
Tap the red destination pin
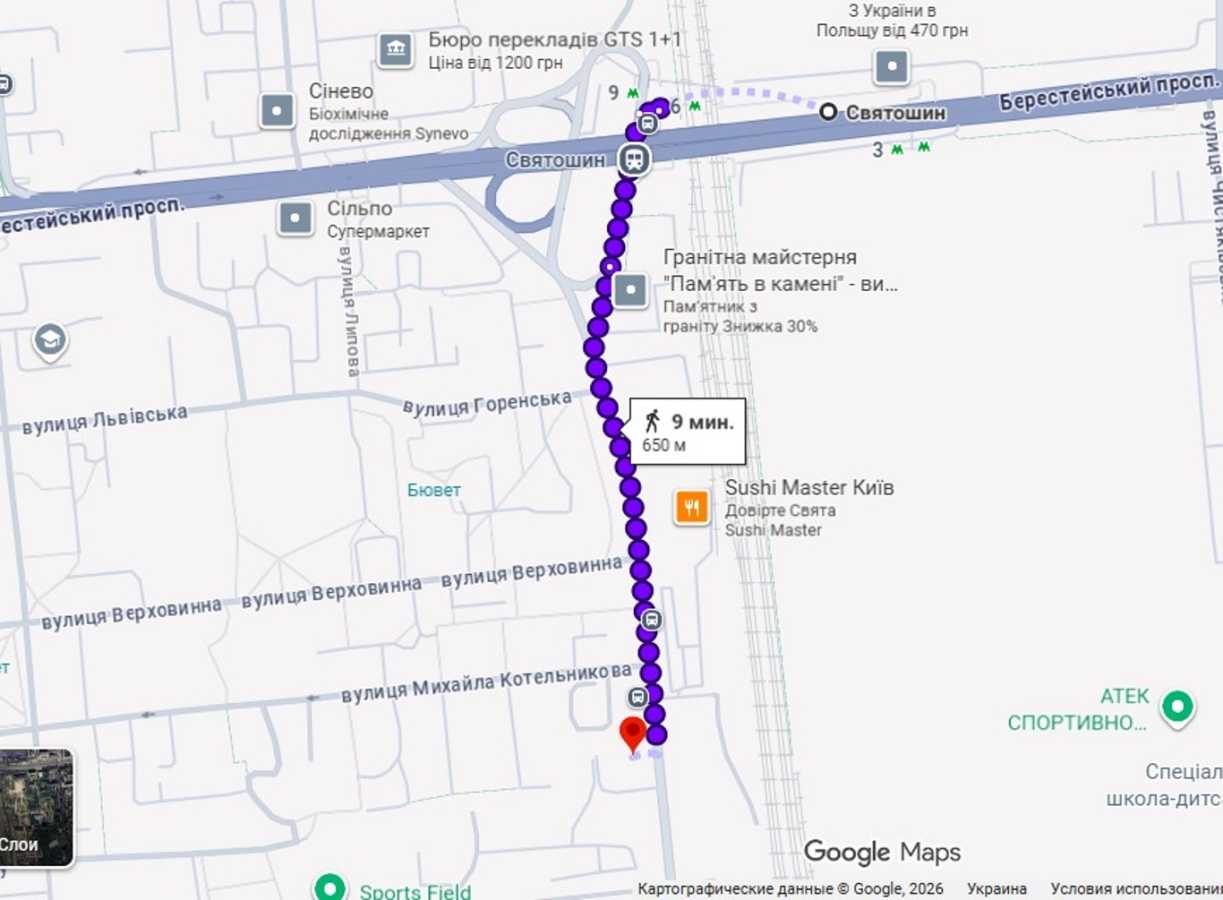click(632, 734)
